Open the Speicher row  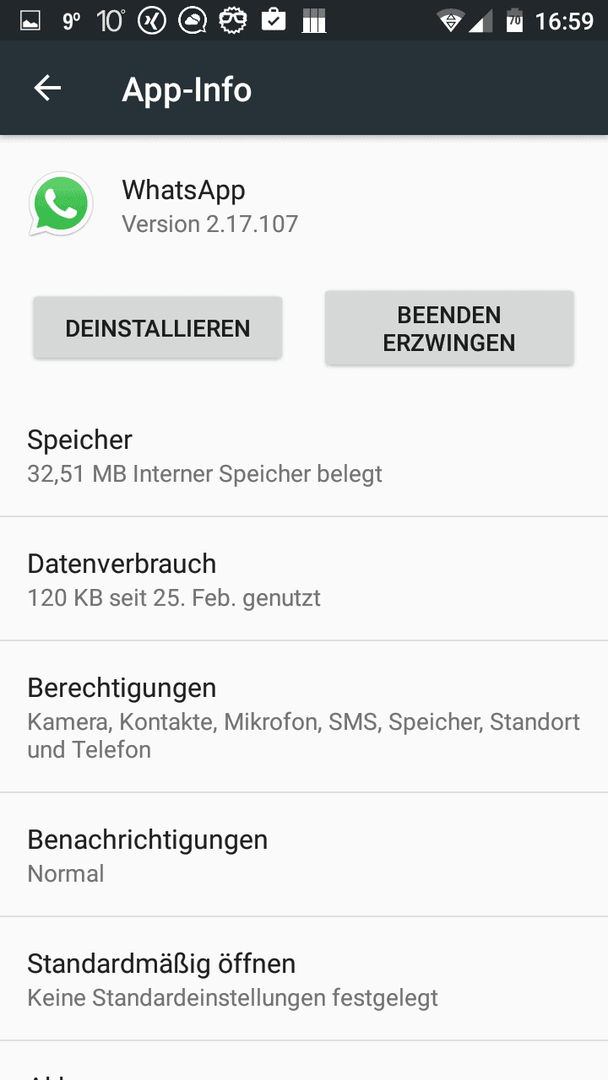304,455
